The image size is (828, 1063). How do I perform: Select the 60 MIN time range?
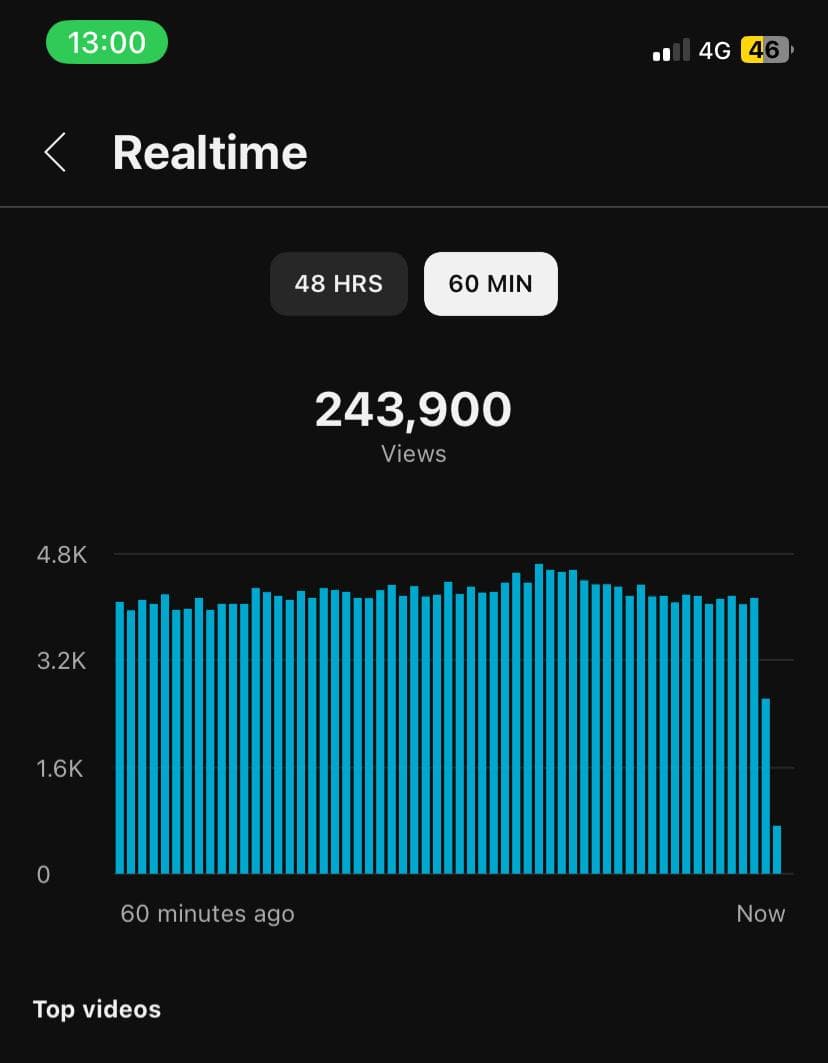(490, 284)
